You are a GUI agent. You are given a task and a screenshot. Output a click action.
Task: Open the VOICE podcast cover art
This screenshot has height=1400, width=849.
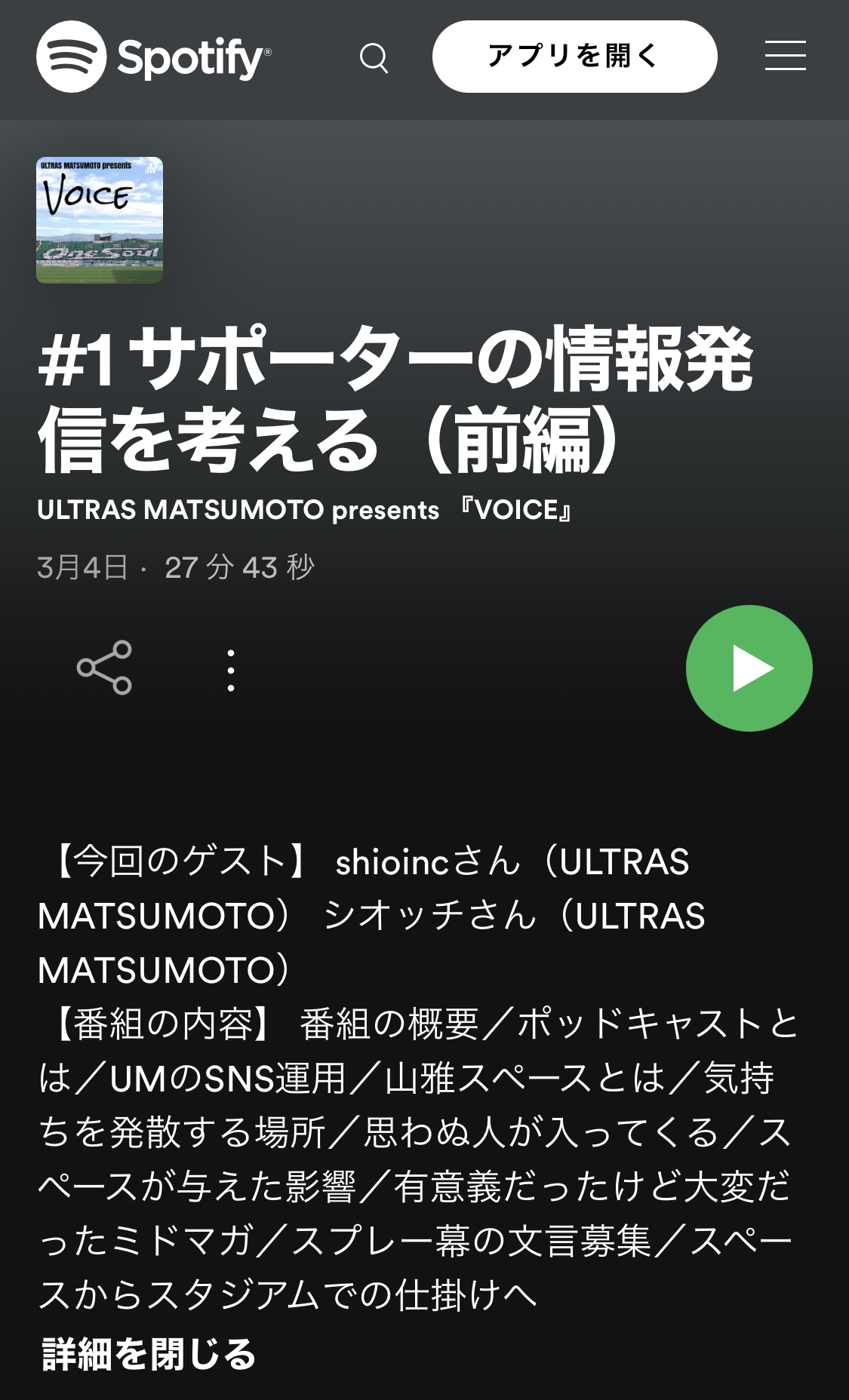click(100, 220)
